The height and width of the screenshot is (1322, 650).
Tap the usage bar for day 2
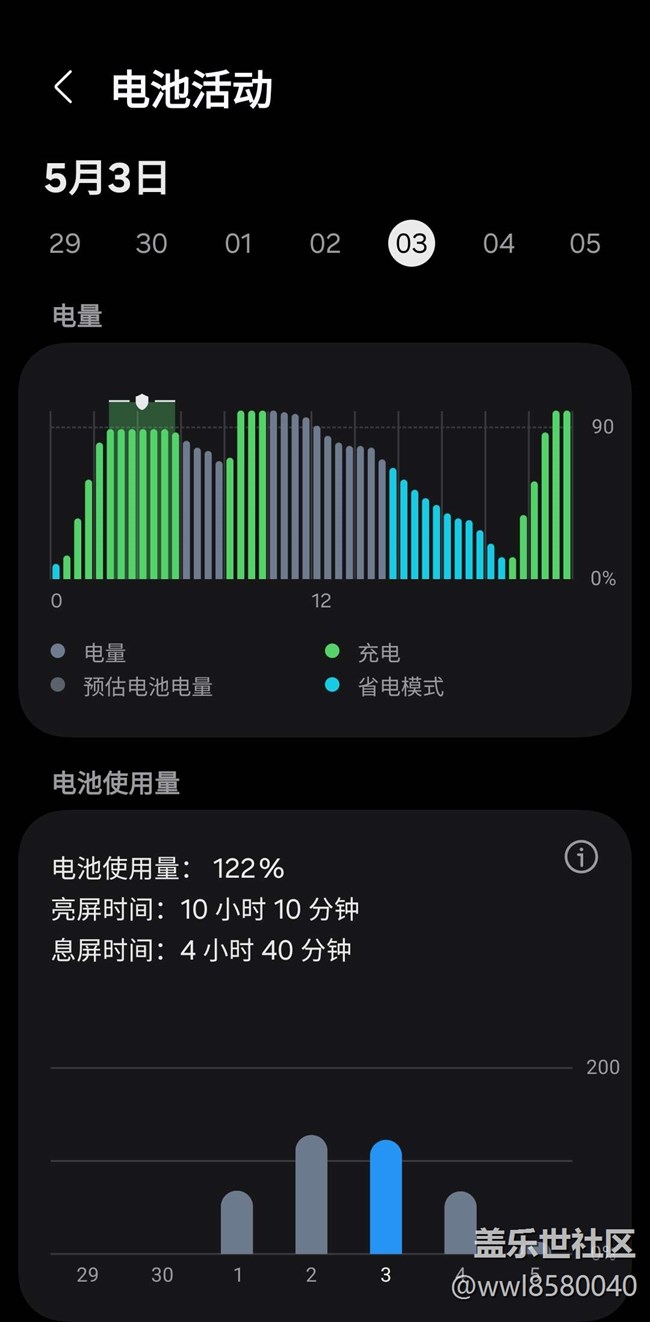[x=311, y=1195]
